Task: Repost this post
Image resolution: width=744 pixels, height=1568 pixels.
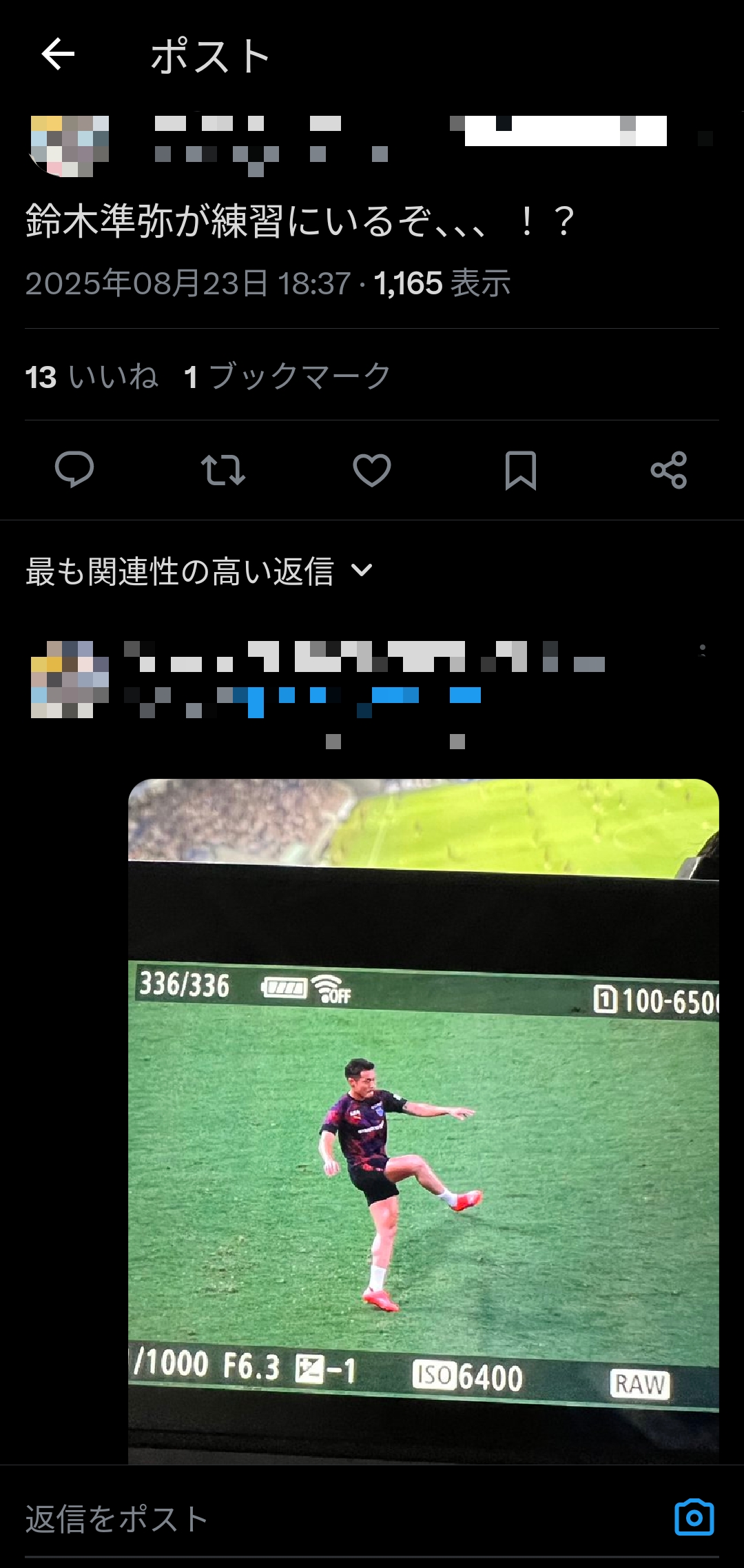Action: coord(223,470)
